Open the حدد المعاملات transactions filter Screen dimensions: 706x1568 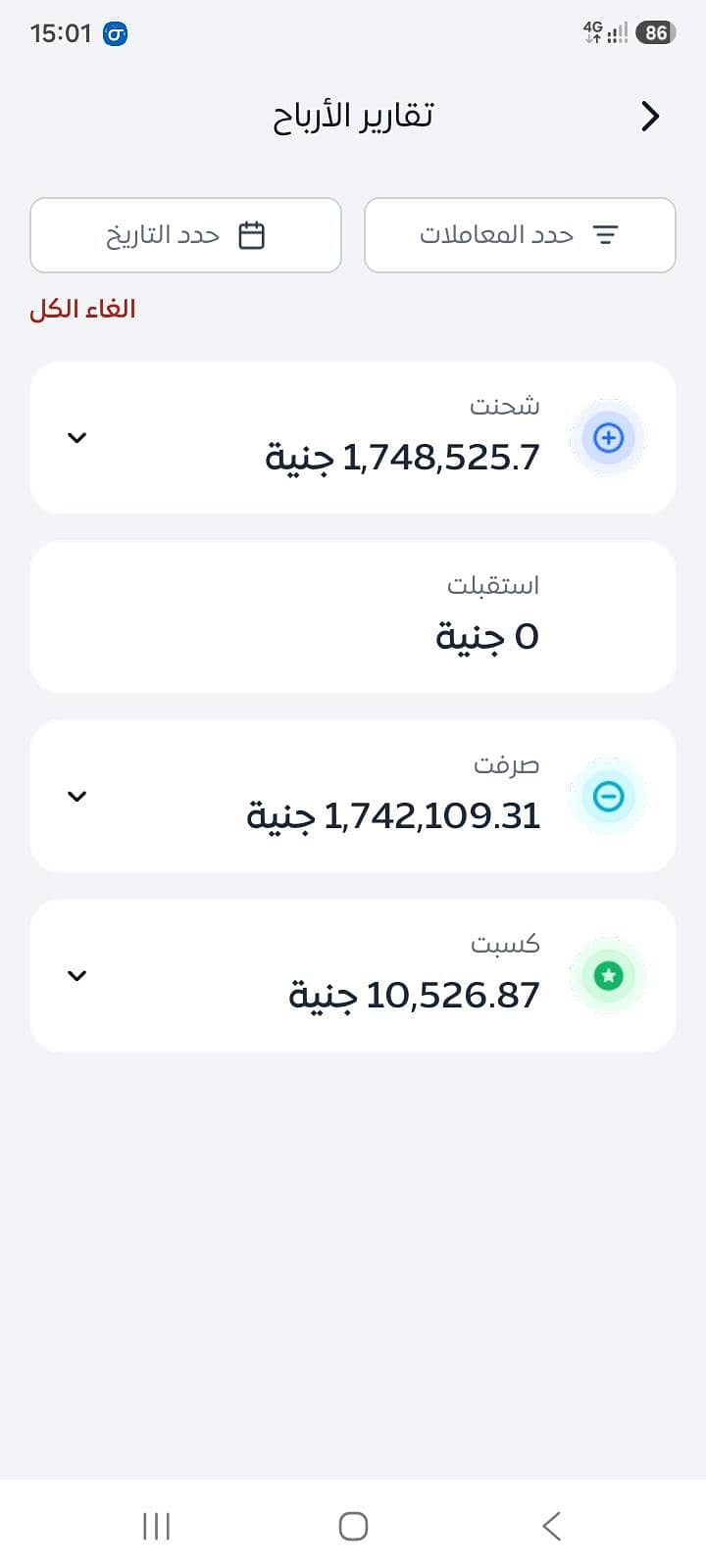[520, 235]
